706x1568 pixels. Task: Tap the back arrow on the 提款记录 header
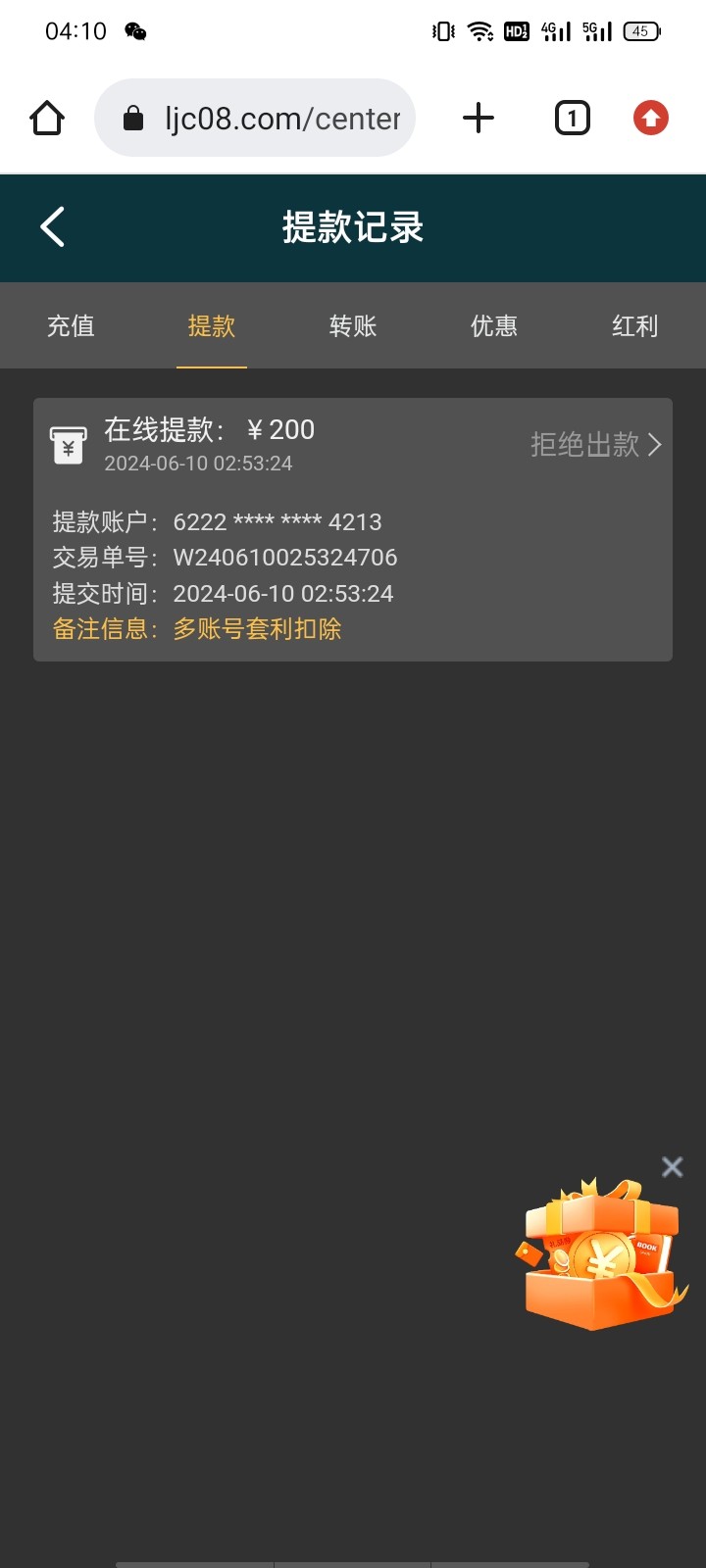point(51,226)
